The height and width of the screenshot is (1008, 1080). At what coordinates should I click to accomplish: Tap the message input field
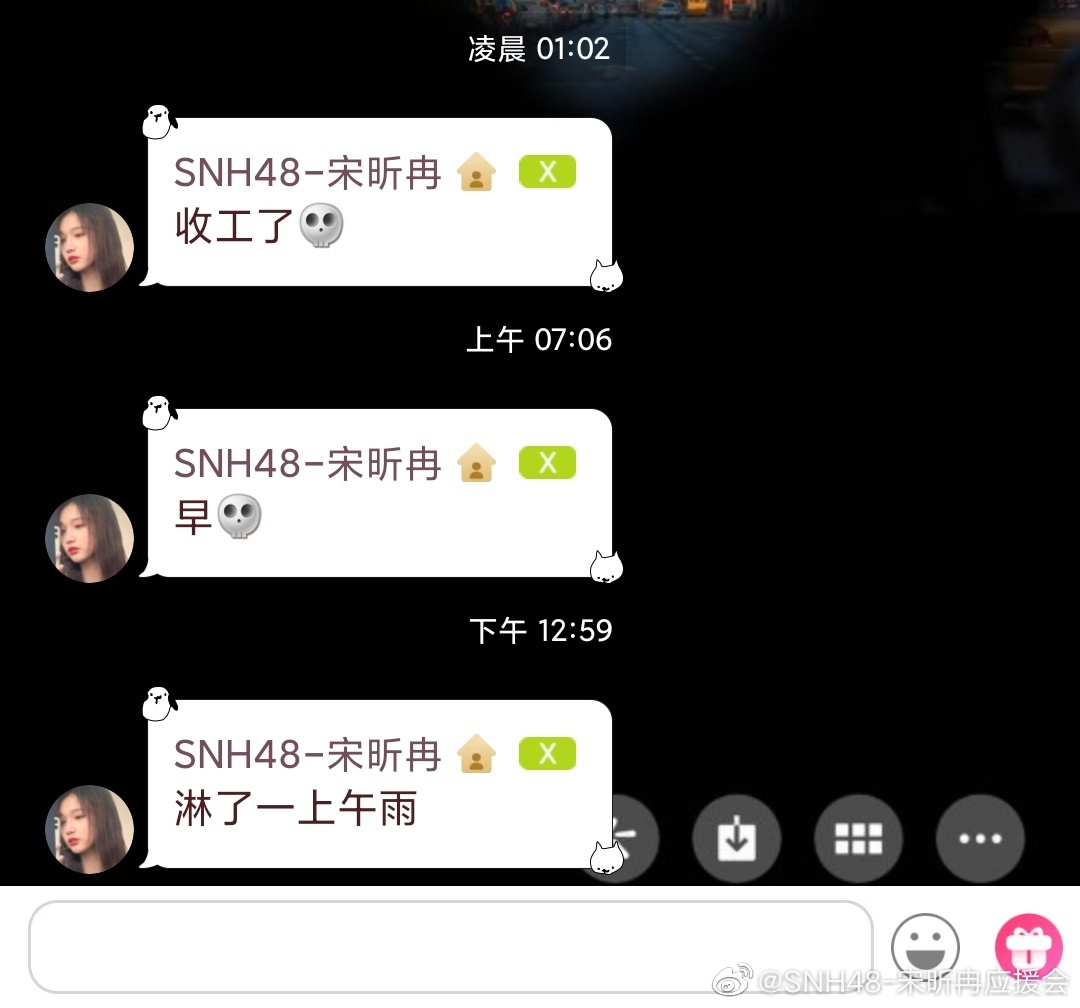[450, 946]
